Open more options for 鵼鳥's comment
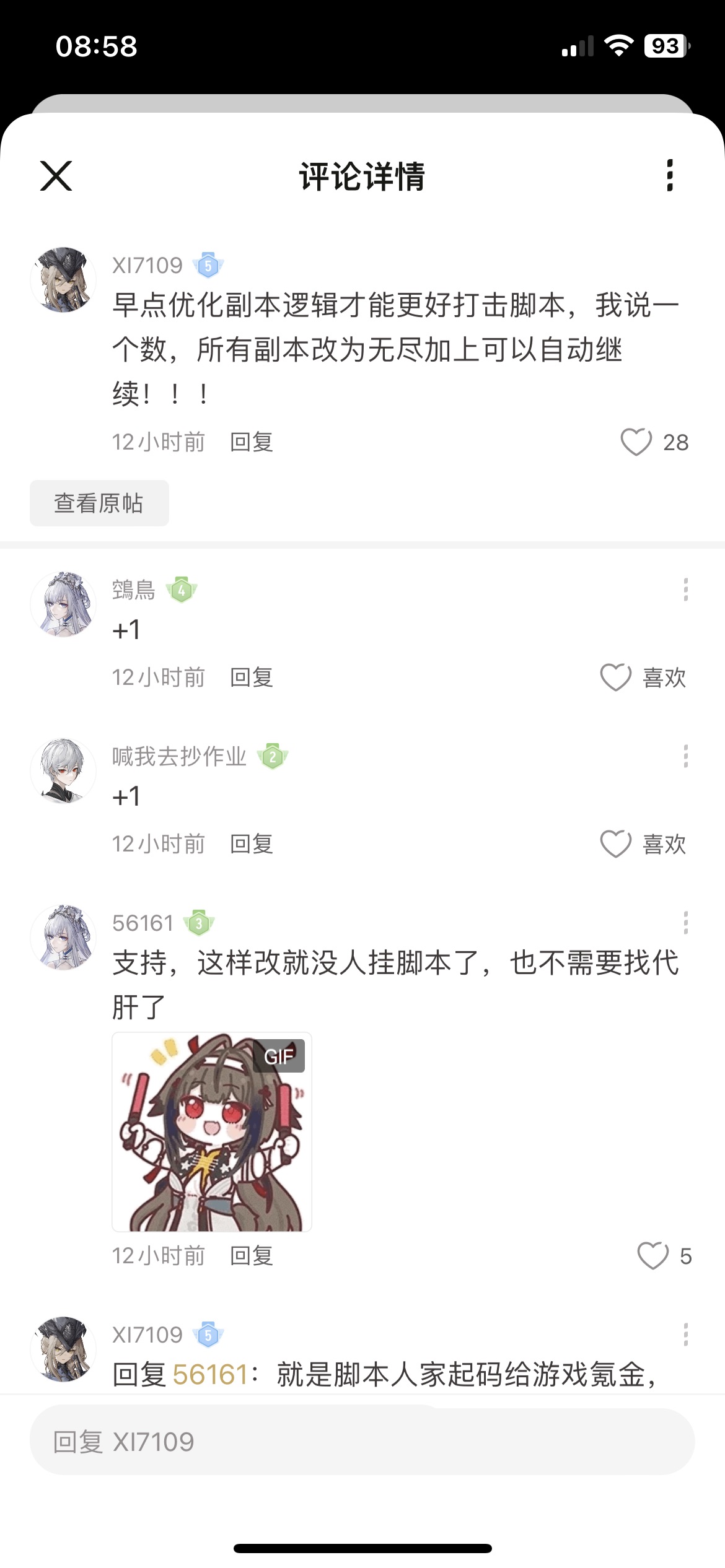This screenshot has height=1568, width=725. [x=685, y=590]
